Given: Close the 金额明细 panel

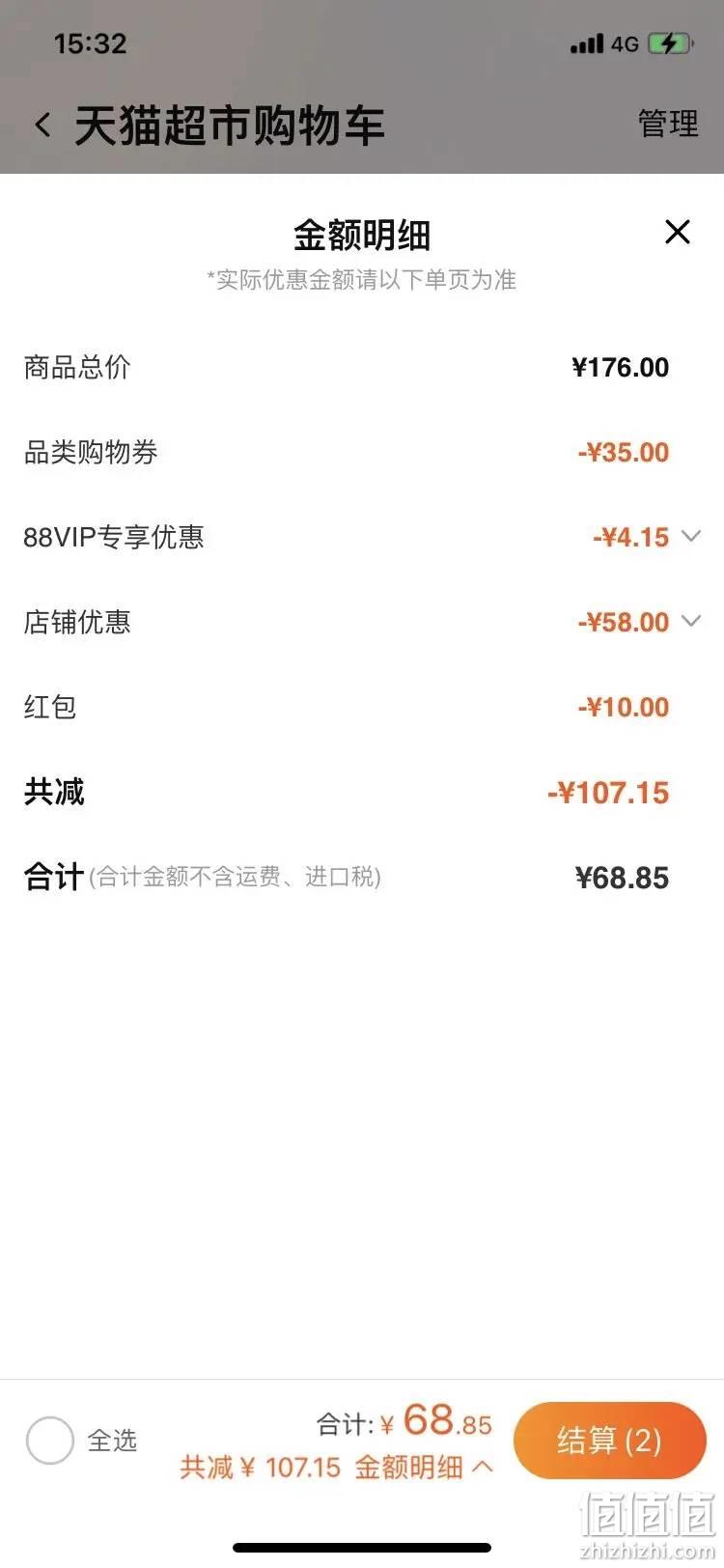Looking at the screenshot, I should 678,232.
